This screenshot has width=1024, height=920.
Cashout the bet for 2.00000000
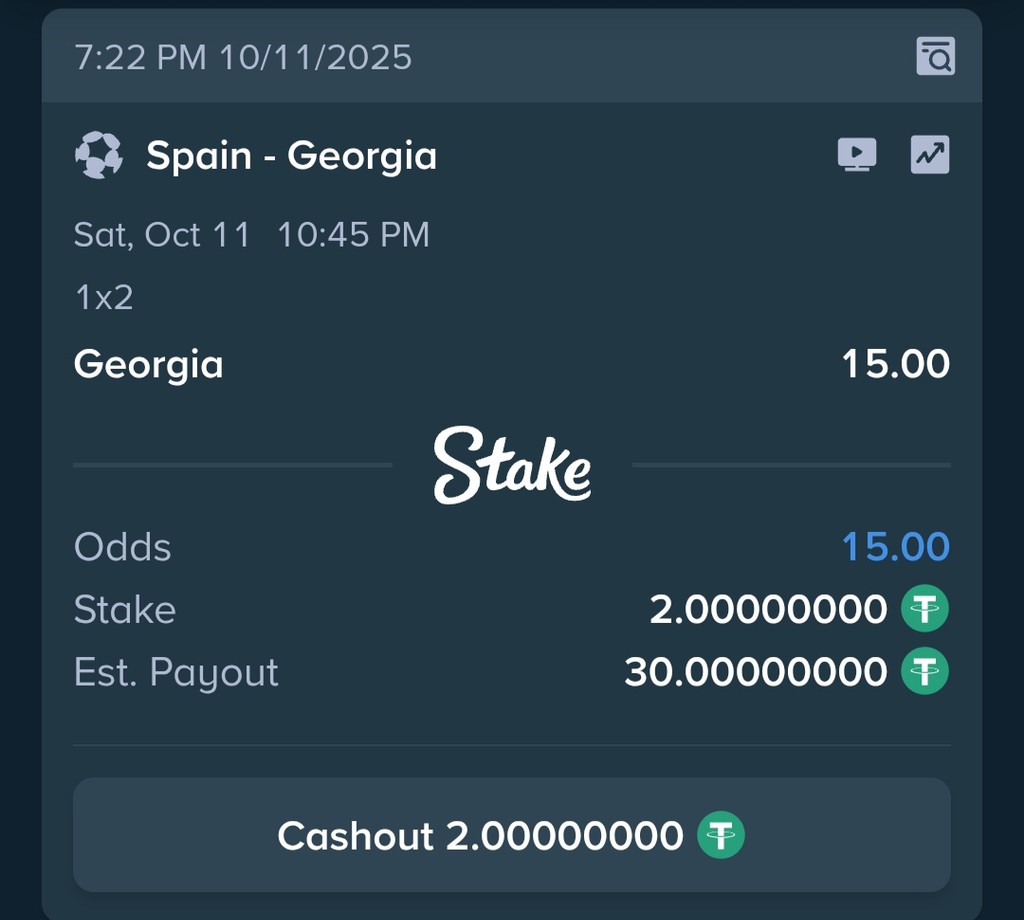tap(511, 835)
